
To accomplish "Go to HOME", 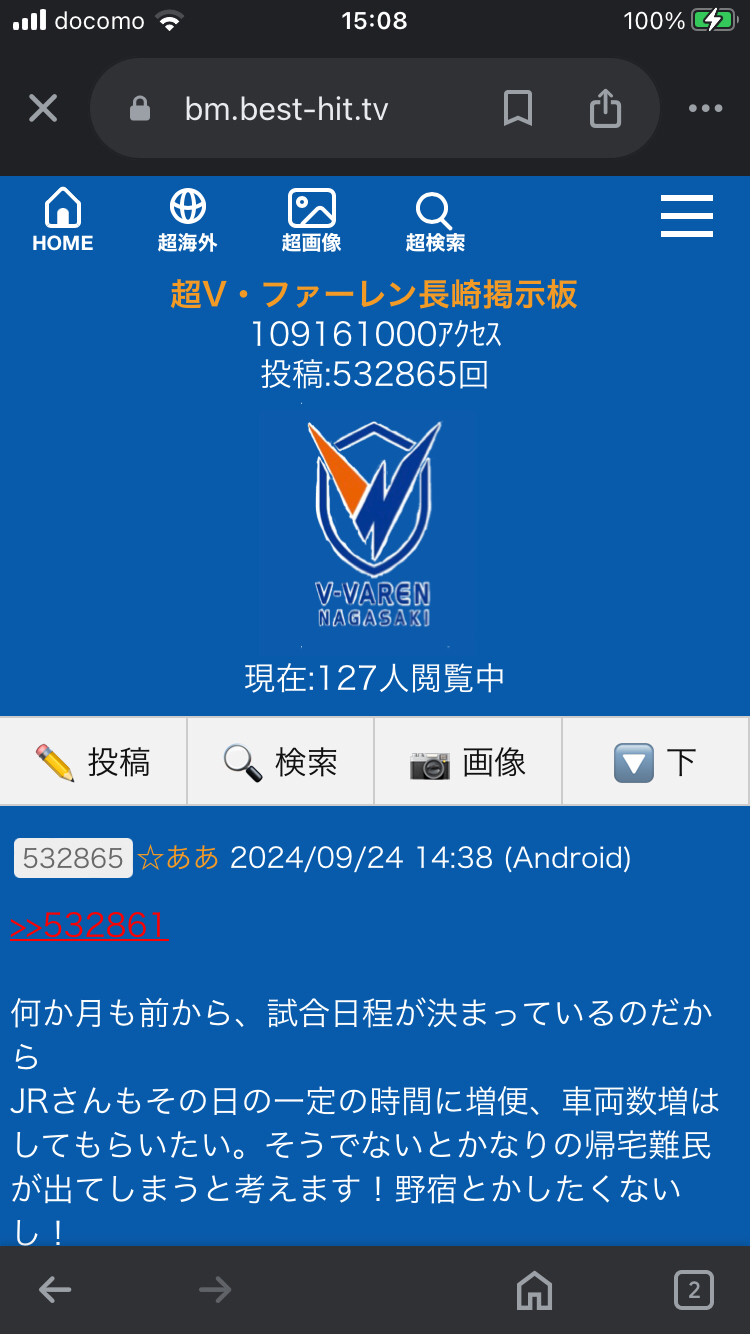I will click(x=63, y=221).
